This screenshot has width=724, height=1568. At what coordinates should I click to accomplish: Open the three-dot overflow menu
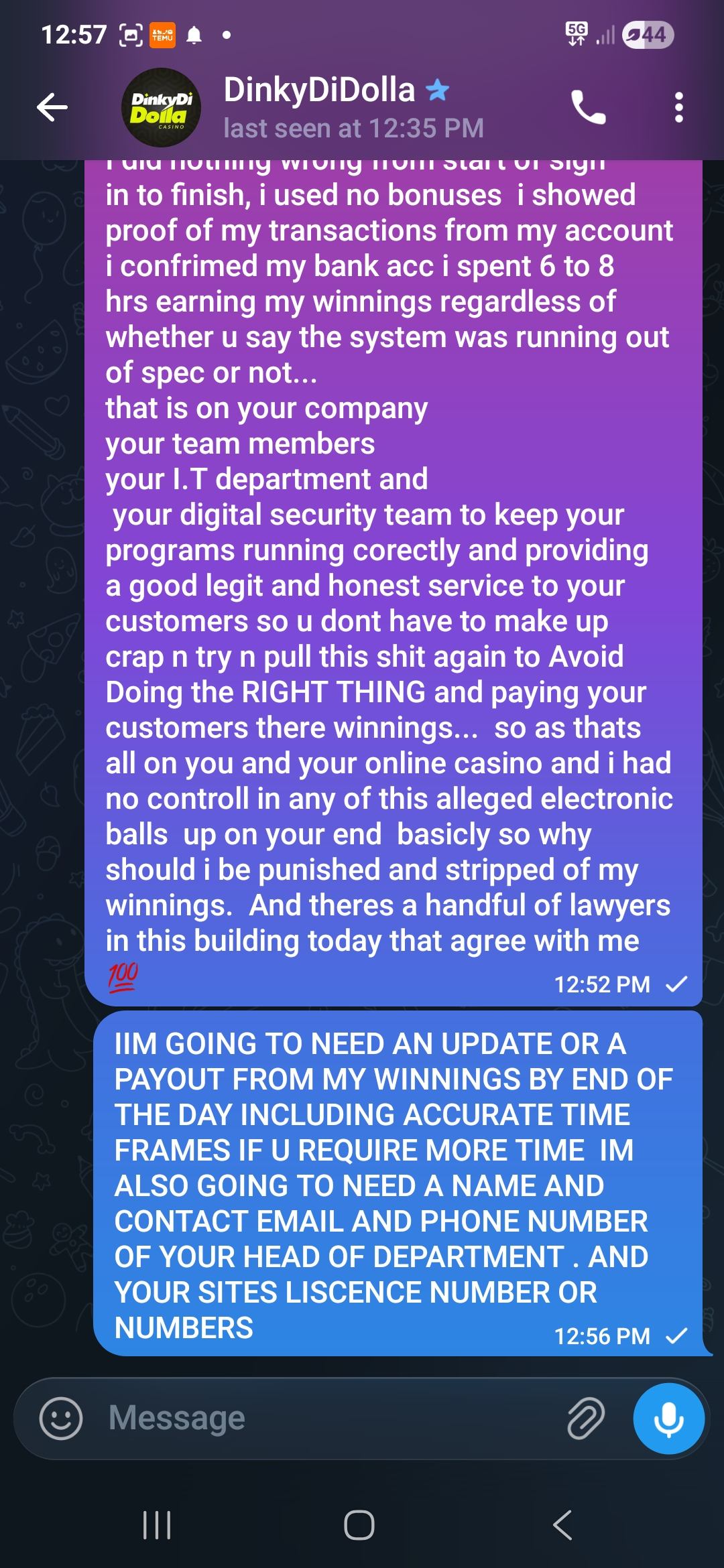(678, 107)
